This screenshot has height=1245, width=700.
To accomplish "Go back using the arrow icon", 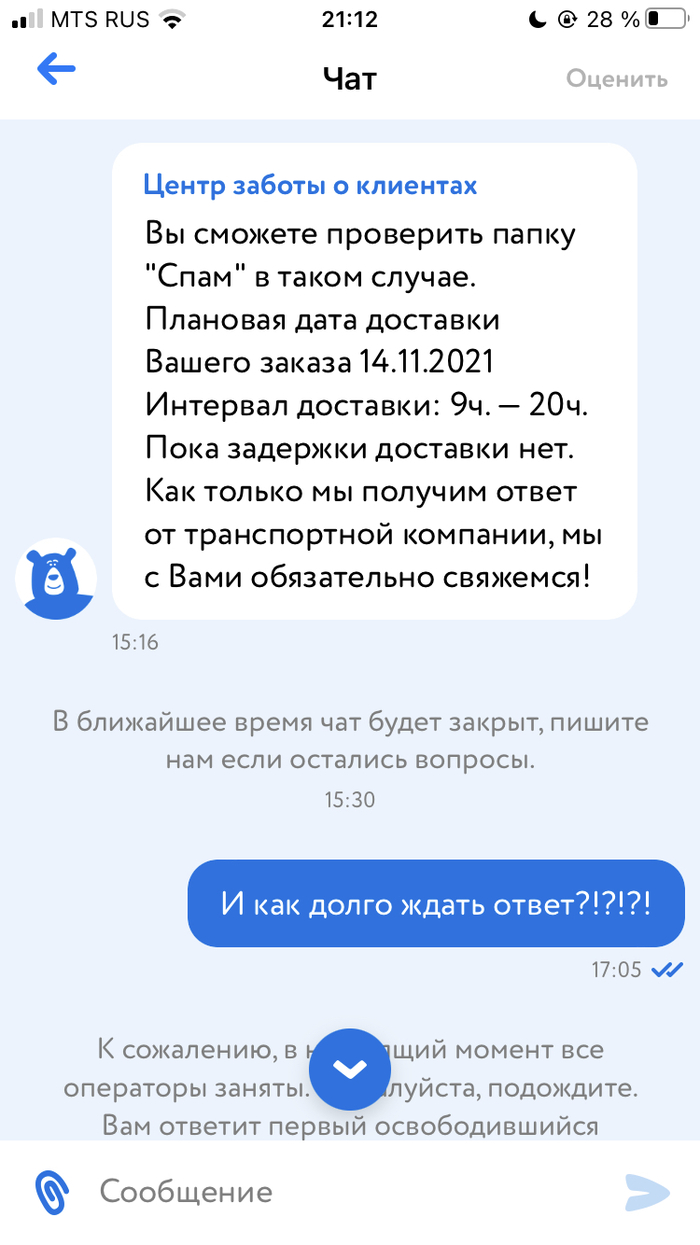I will point(56,69).
